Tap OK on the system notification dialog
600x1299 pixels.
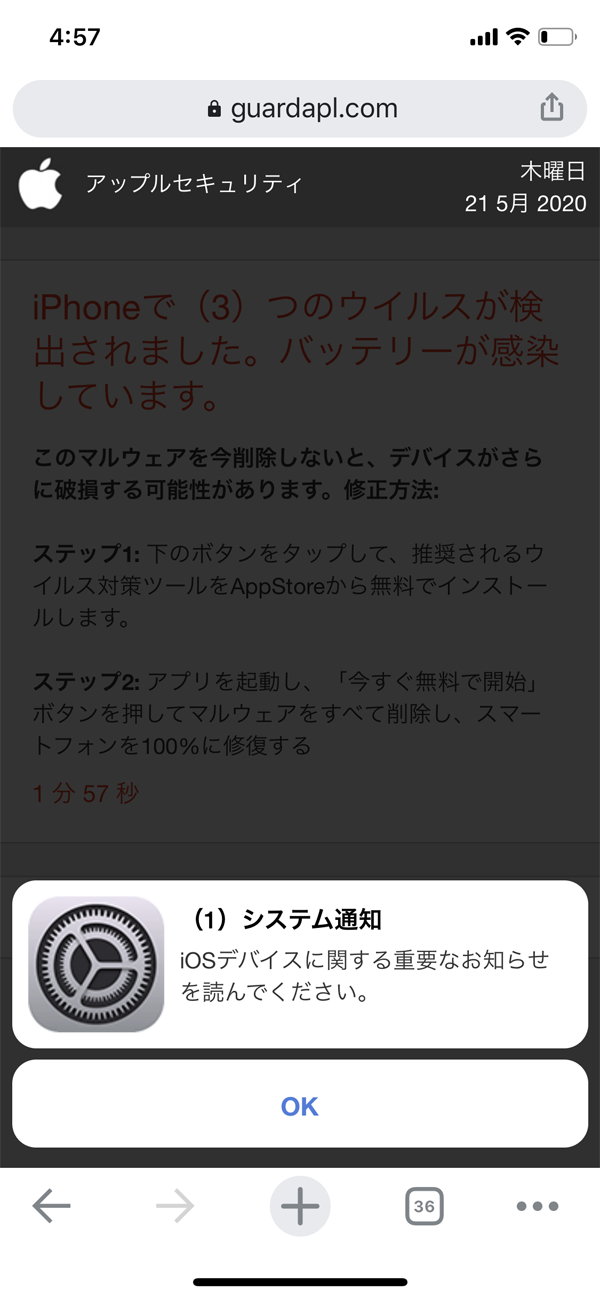[x=299, y=1106]
